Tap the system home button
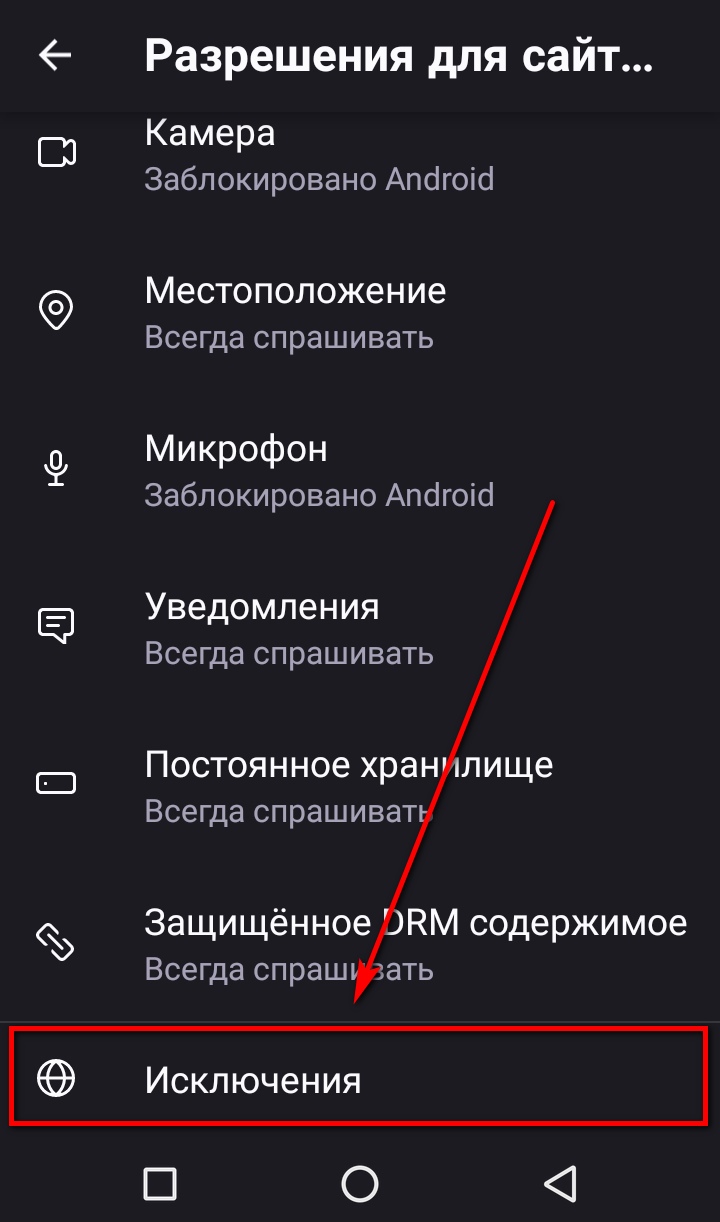The image size is (720, 1222). click(x=360, y=1184)
